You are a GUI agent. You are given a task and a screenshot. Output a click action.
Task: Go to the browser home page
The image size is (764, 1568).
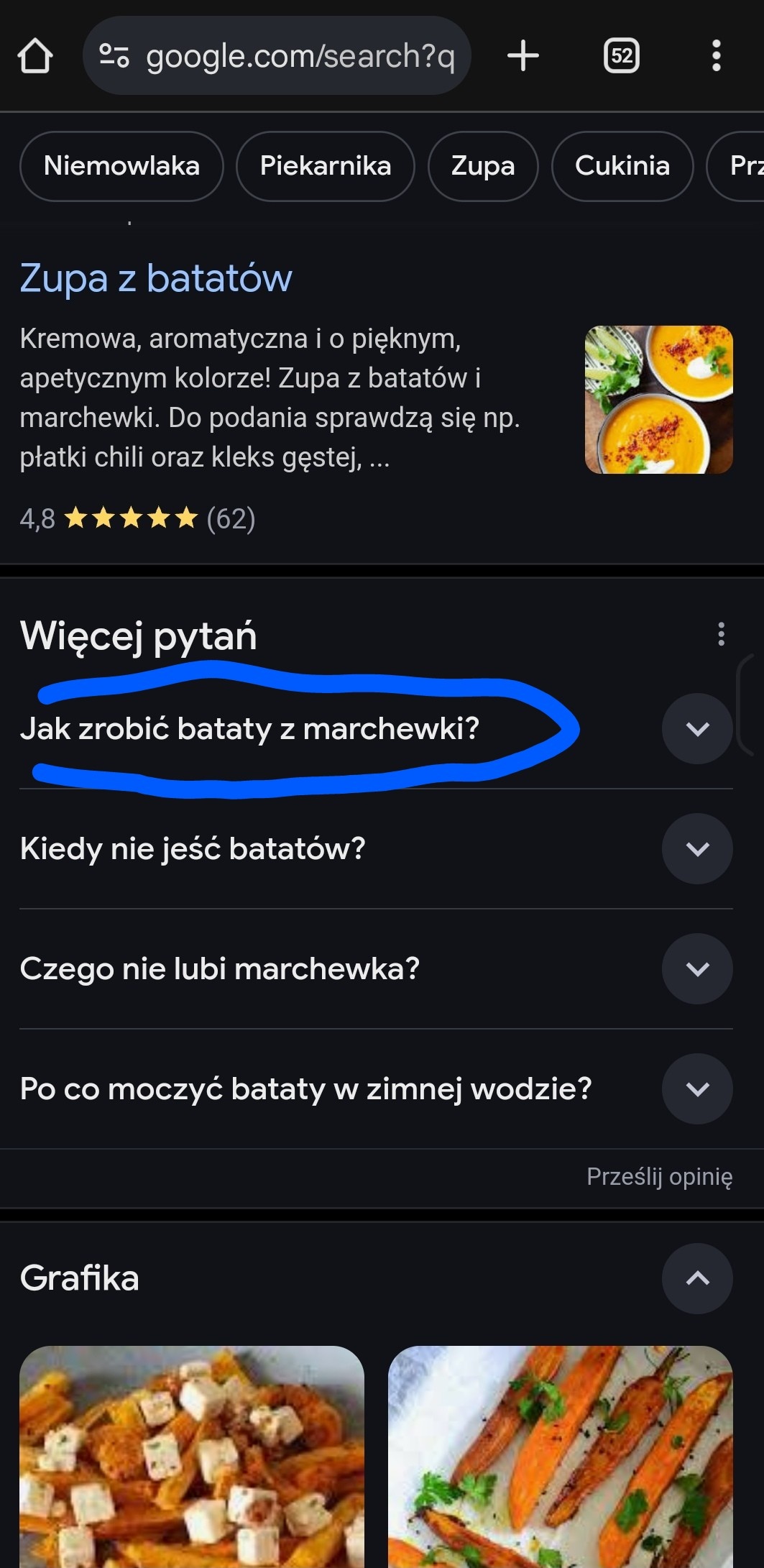point(35,56)
